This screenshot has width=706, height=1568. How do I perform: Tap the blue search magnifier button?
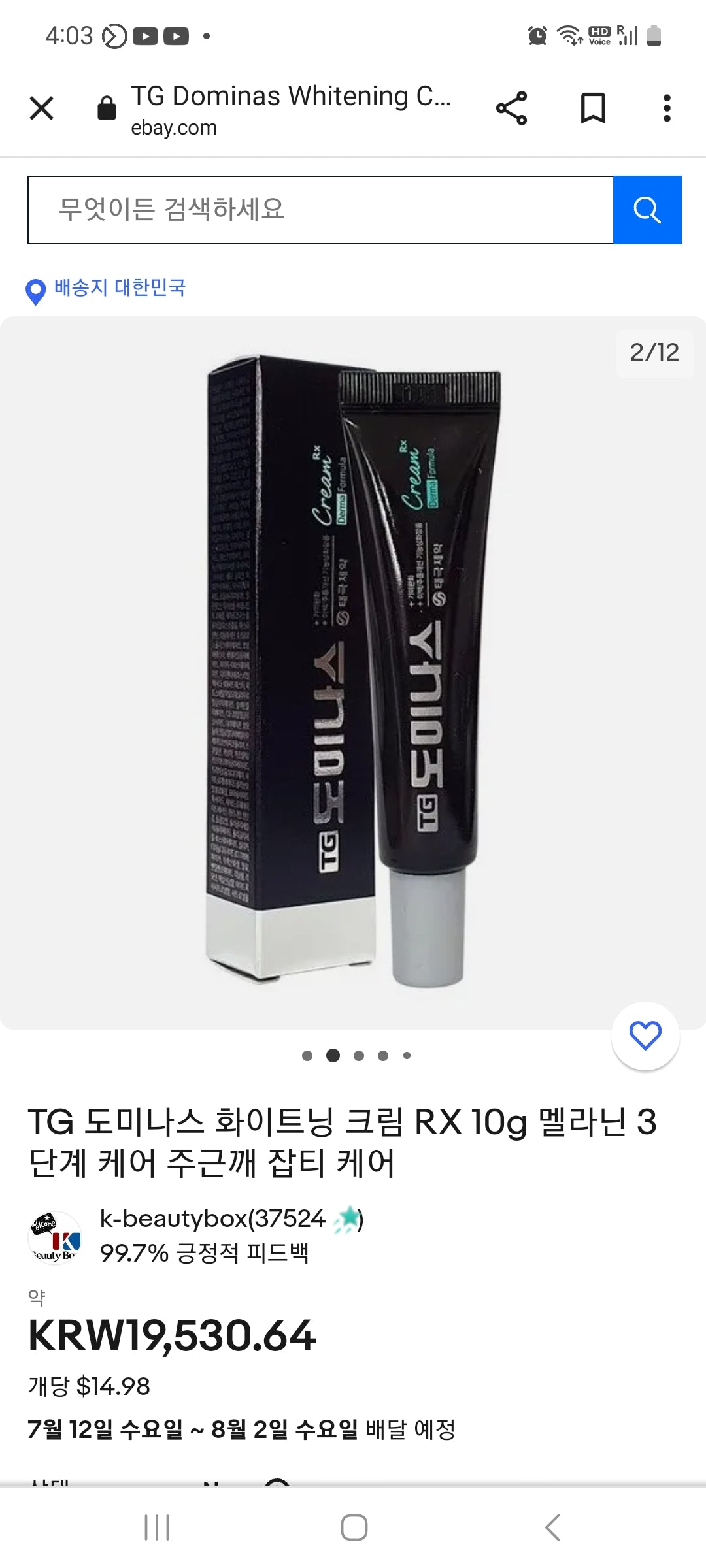tap(647, 210)
